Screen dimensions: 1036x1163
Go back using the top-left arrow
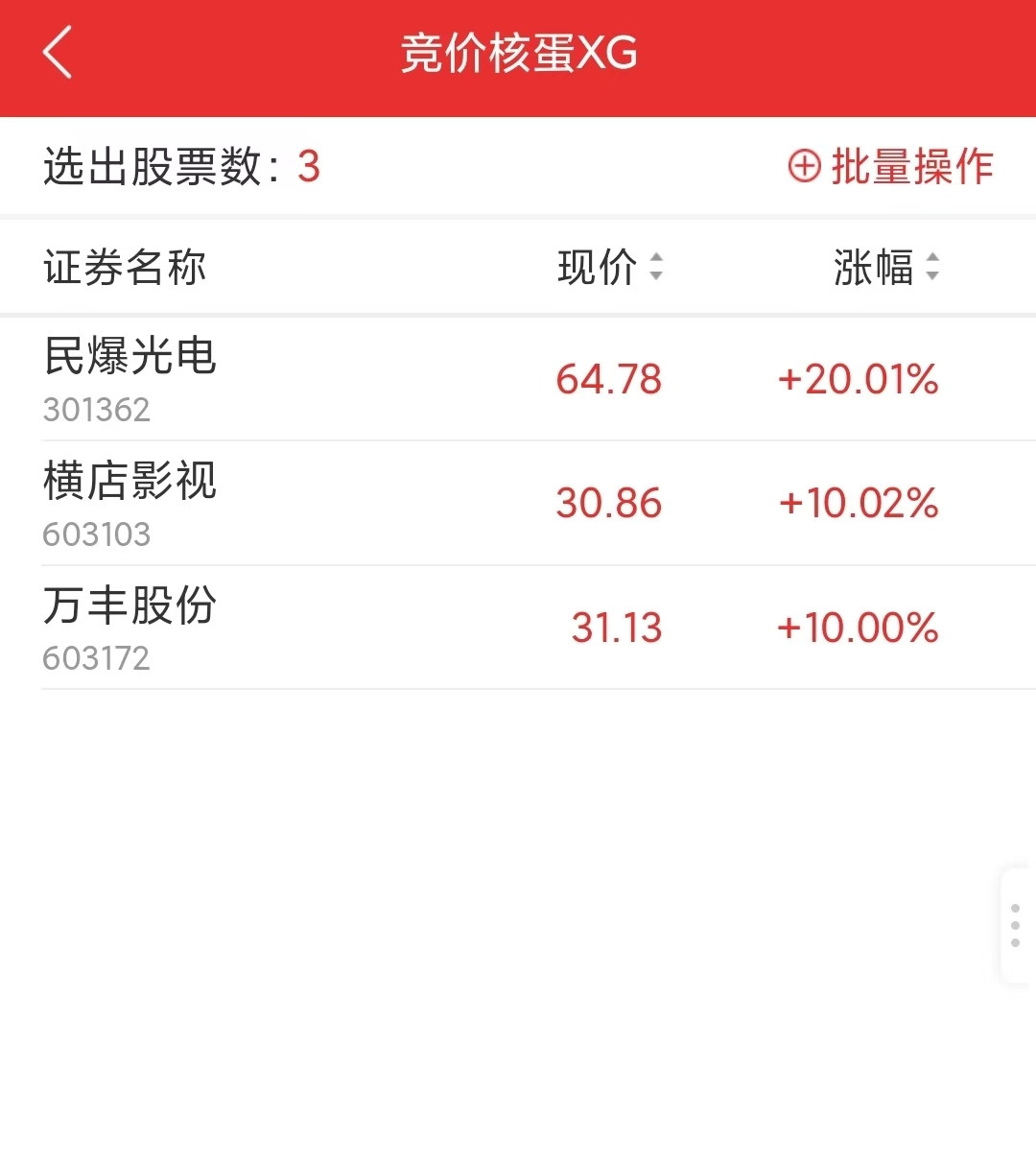[x=59, y=53]
